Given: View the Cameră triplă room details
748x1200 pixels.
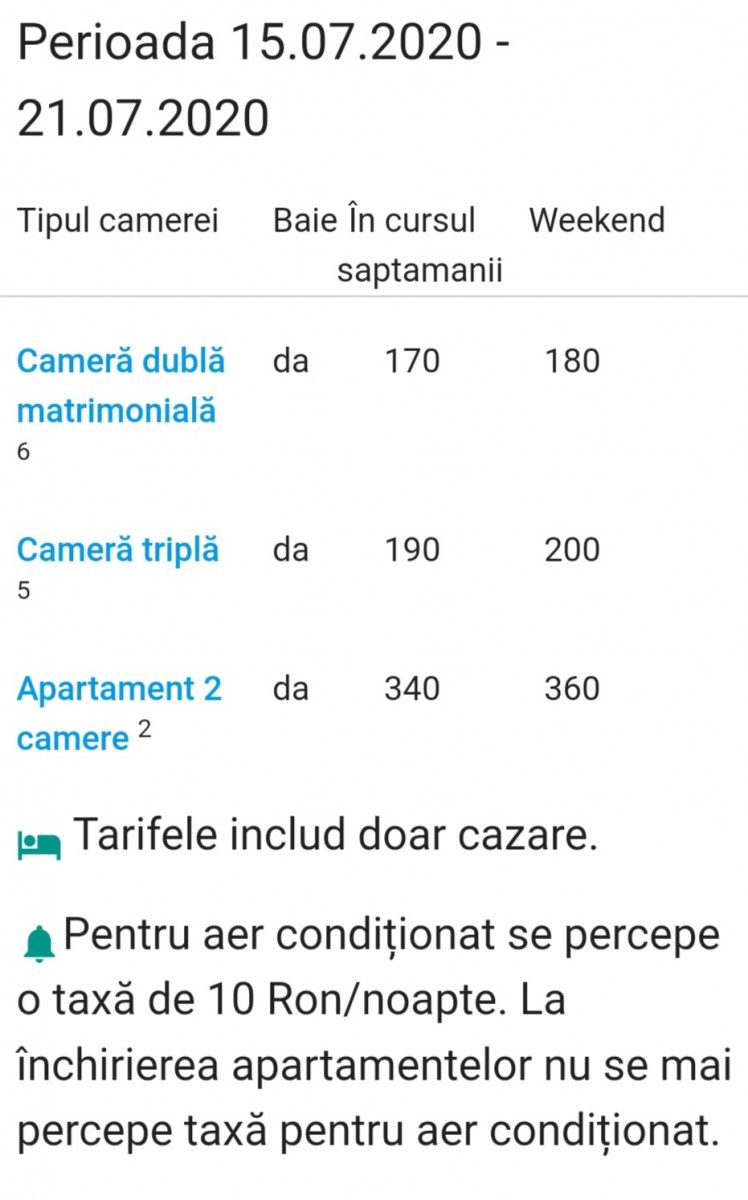Looking at the screenshot, I should point(118,550).
